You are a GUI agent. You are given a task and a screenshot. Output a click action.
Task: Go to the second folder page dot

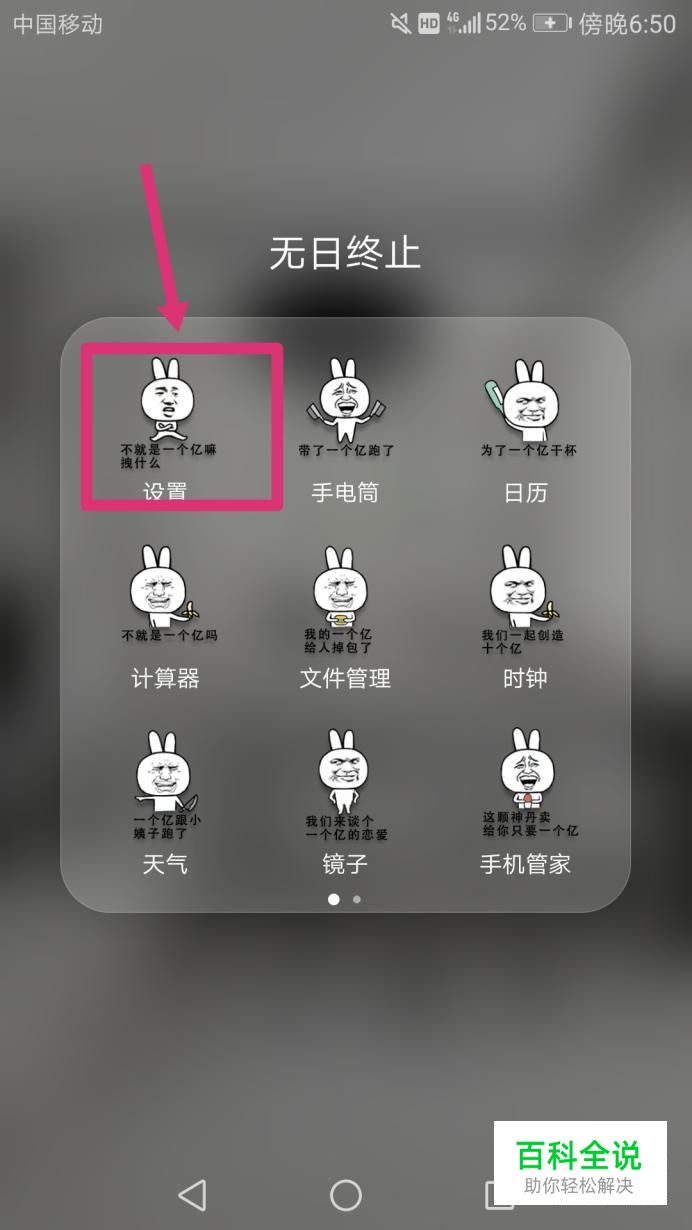[357, 899]
